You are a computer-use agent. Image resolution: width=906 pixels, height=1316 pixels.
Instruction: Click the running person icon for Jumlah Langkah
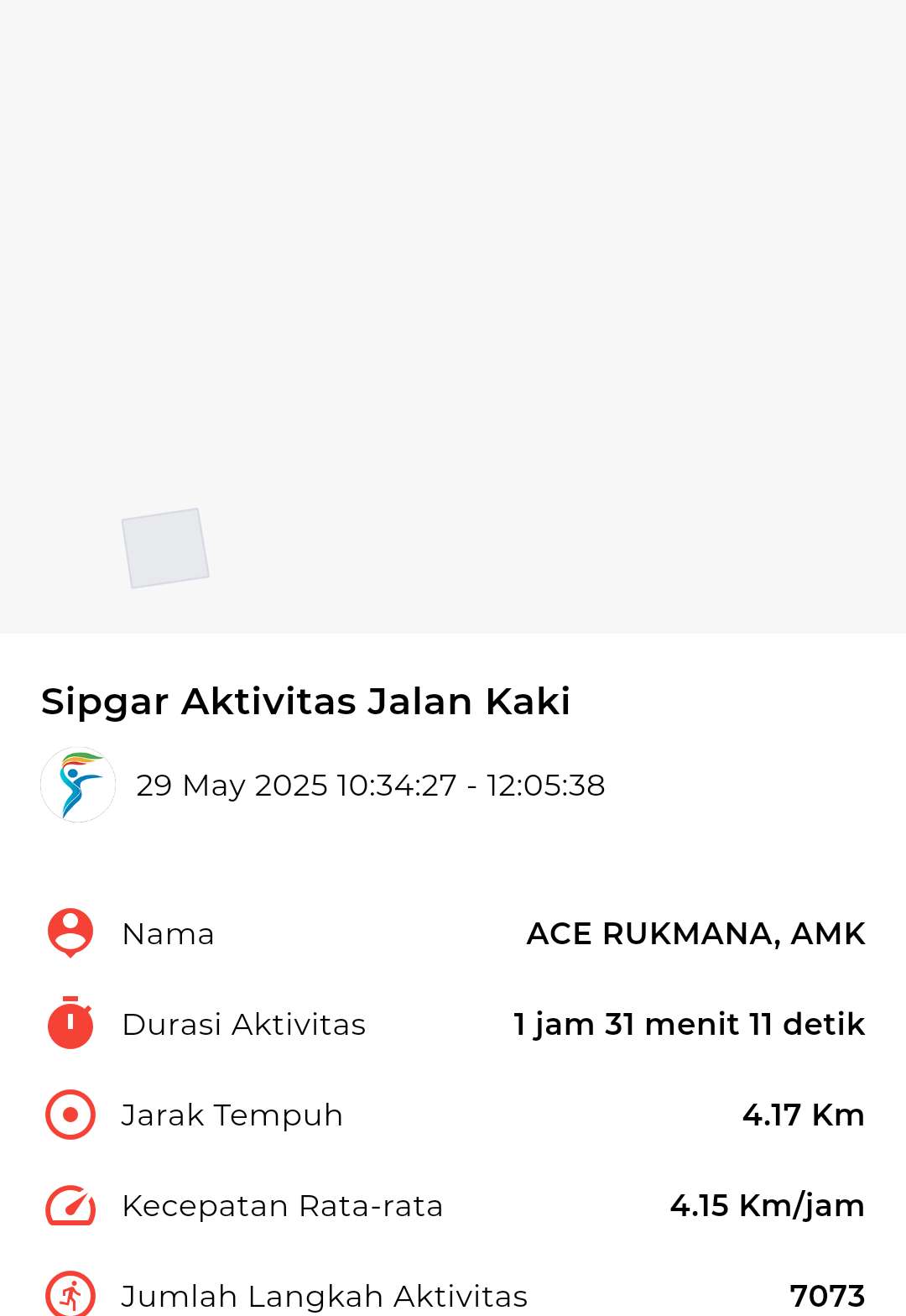(70, 1295)
